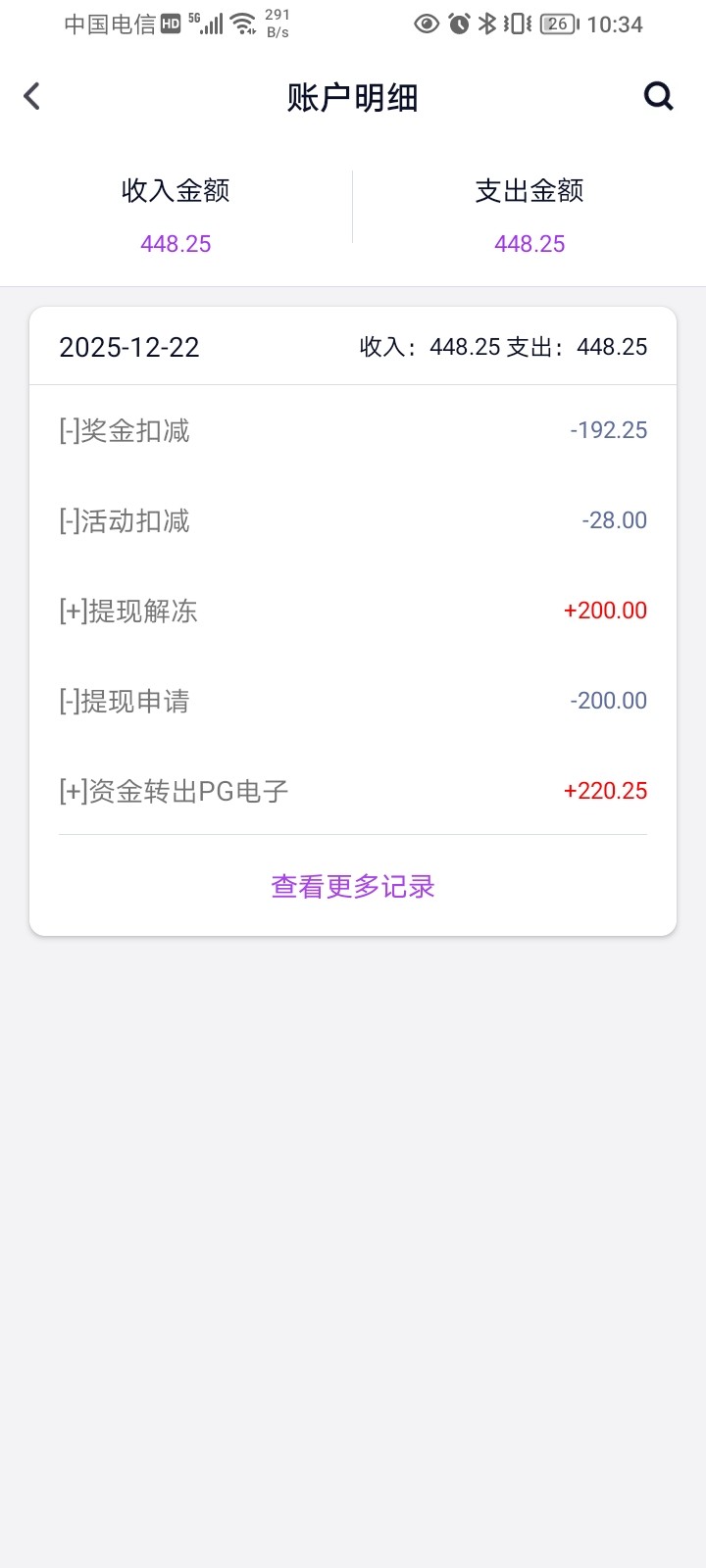This screenshot has width=706, height=1568.
Task: Open the search magnifier icon
Action: [x=658, y=96]
